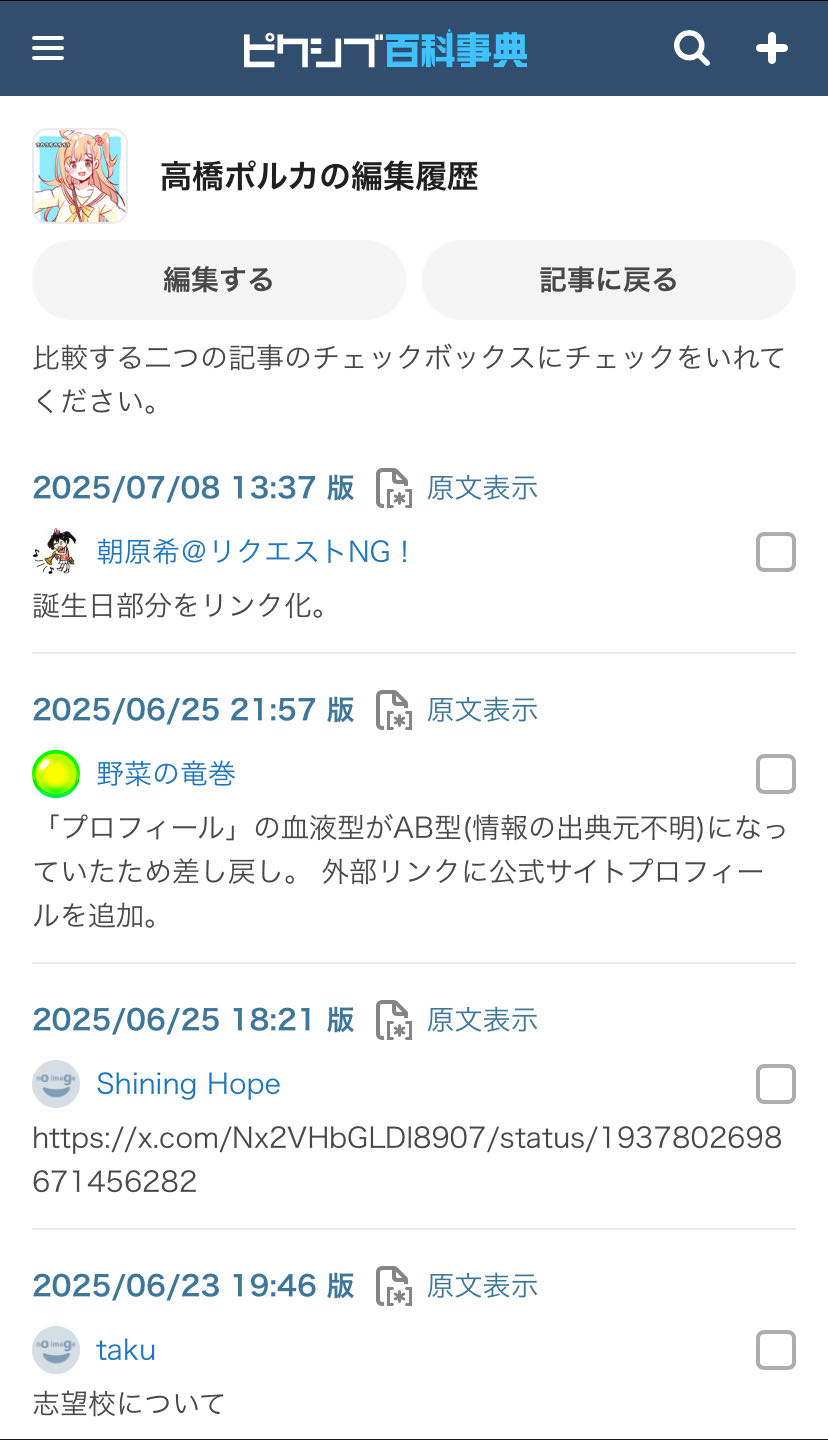The height and width of the screenshot is (1440, 828).
Task: Open user profile 朝原希@リクエストNG!
Action: coord(253,552)
